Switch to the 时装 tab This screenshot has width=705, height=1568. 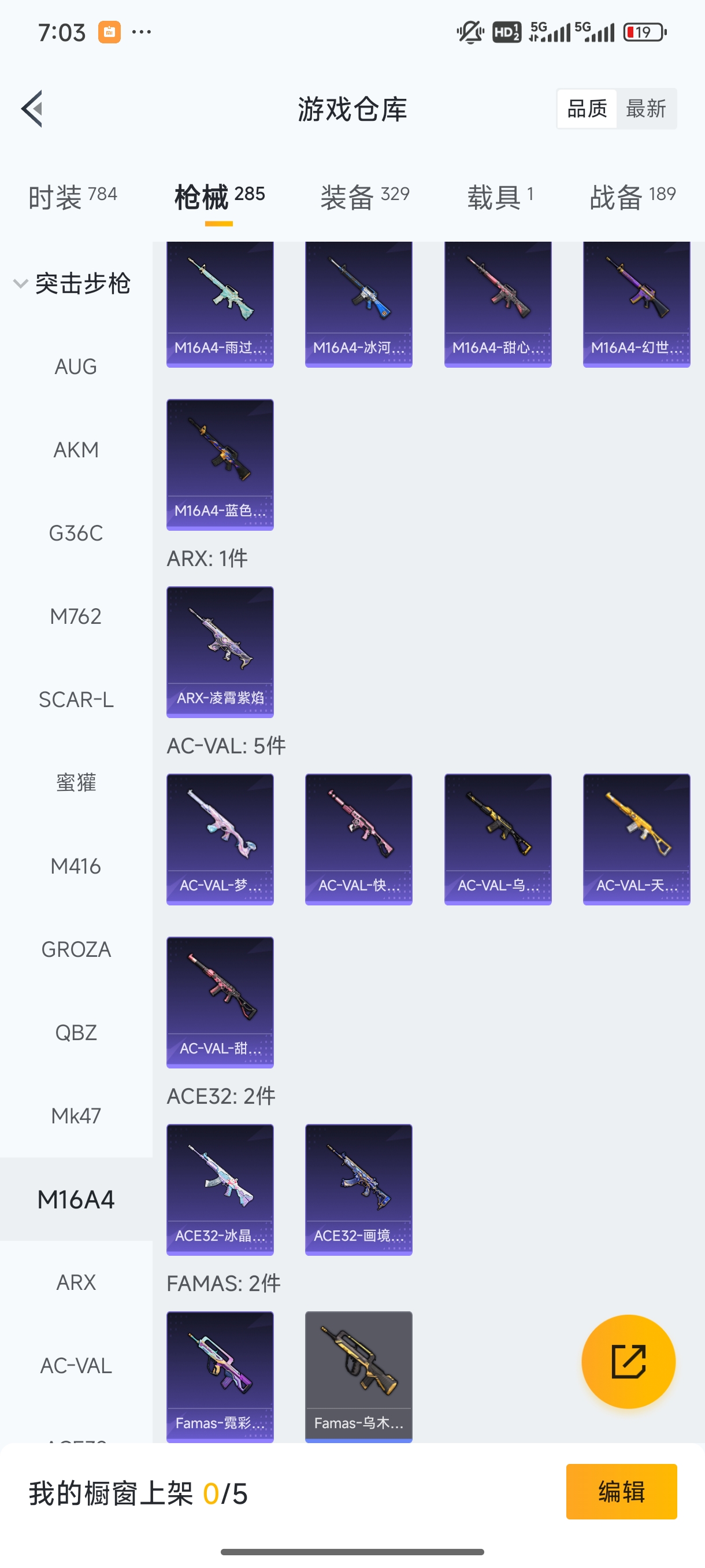point(73,197)
